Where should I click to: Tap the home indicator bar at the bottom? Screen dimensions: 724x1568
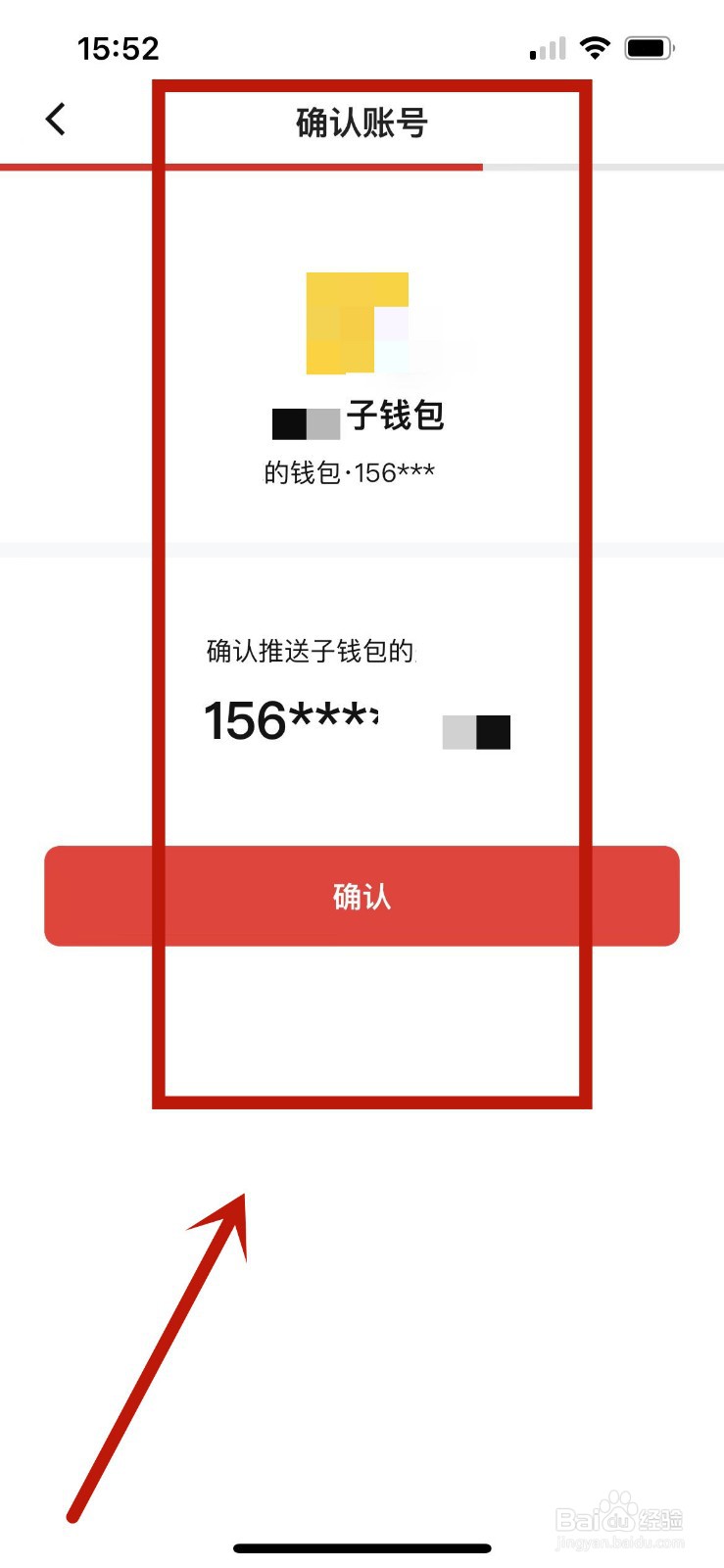[362, 1547]
